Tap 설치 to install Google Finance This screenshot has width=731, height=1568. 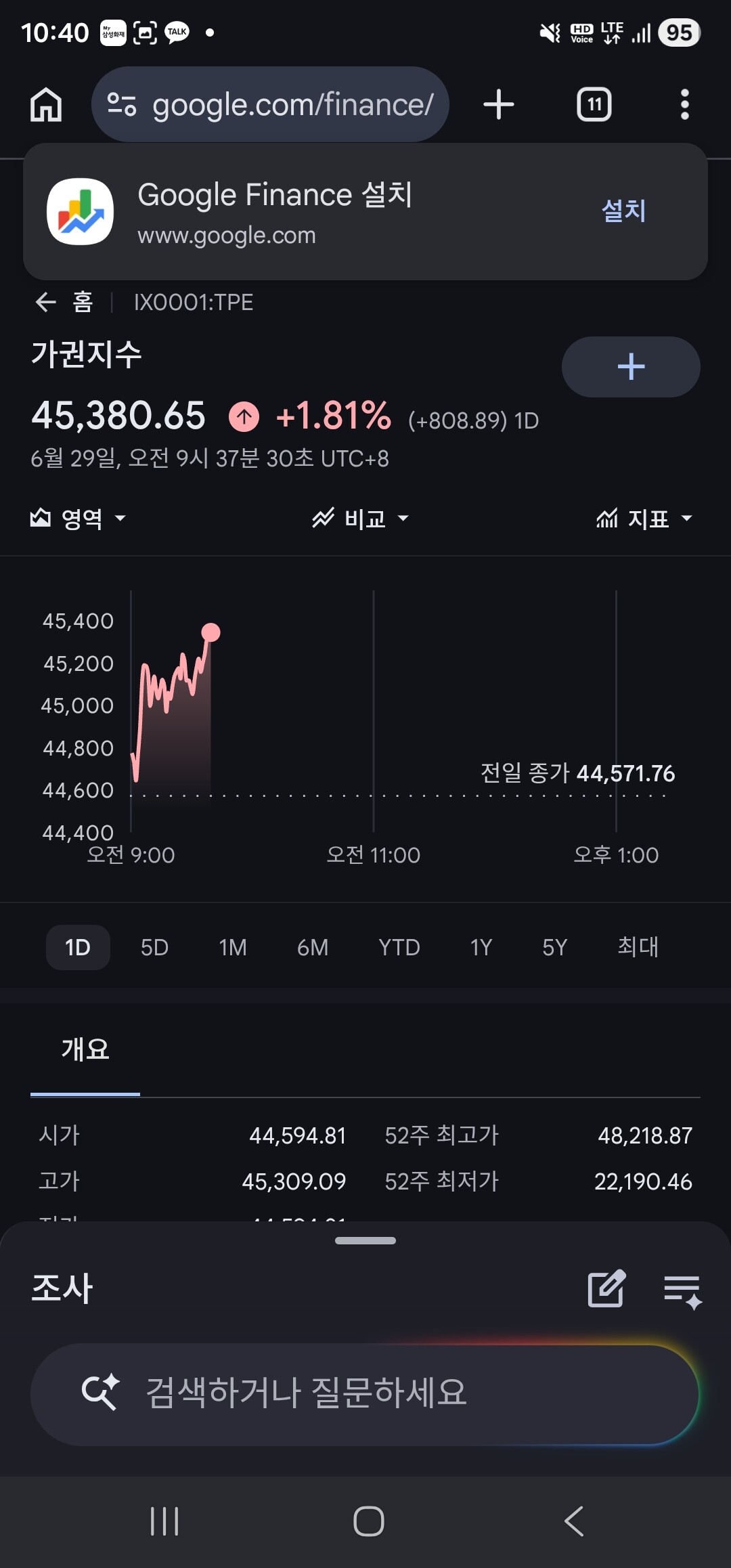point(623,211)
